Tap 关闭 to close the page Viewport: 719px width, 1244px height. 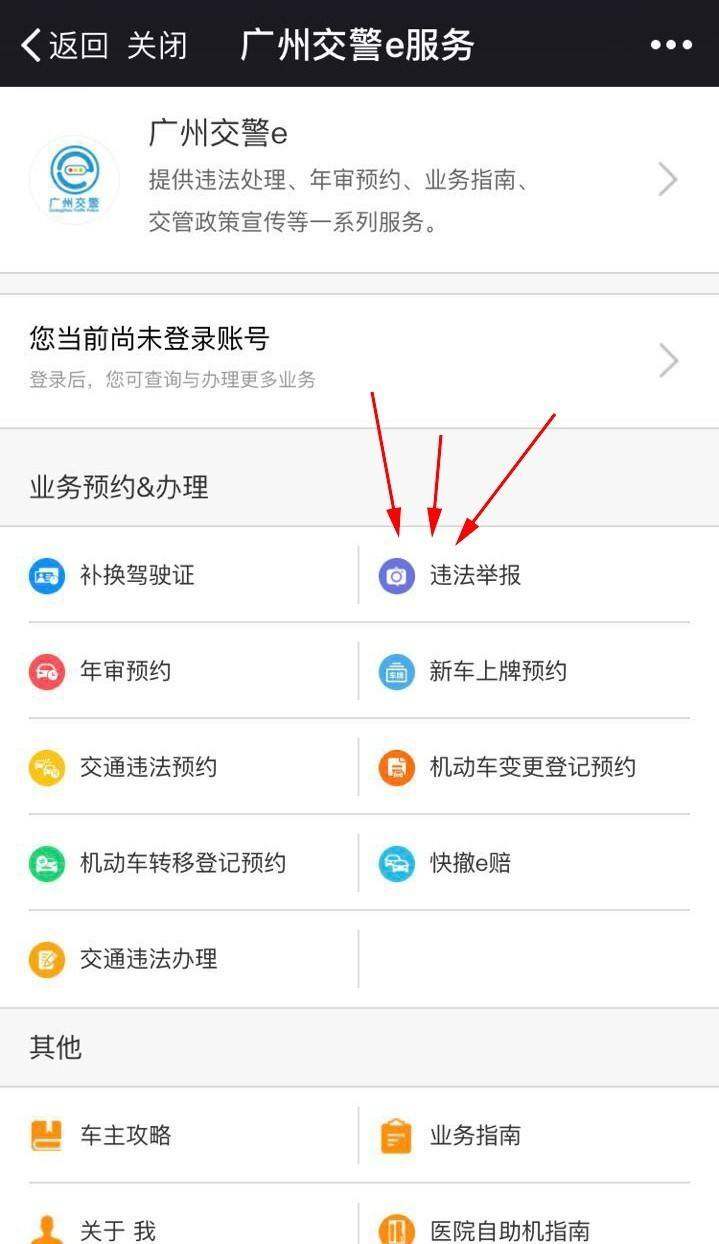[x=157, y=45]
